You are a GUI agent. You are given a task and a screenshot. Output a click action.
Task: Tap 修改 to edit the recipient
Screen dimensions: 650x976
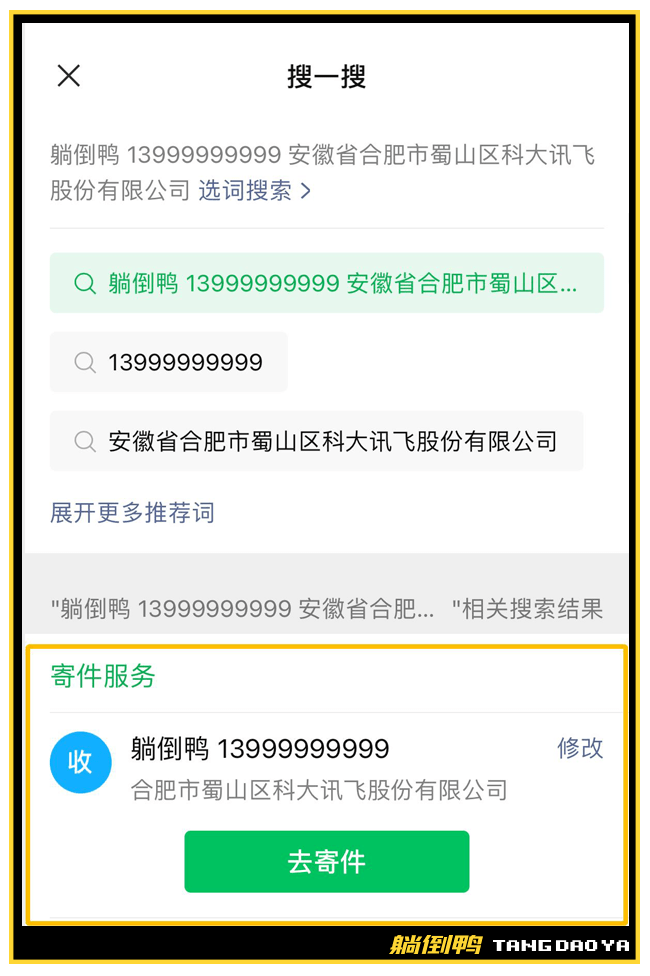pos(580,748)
